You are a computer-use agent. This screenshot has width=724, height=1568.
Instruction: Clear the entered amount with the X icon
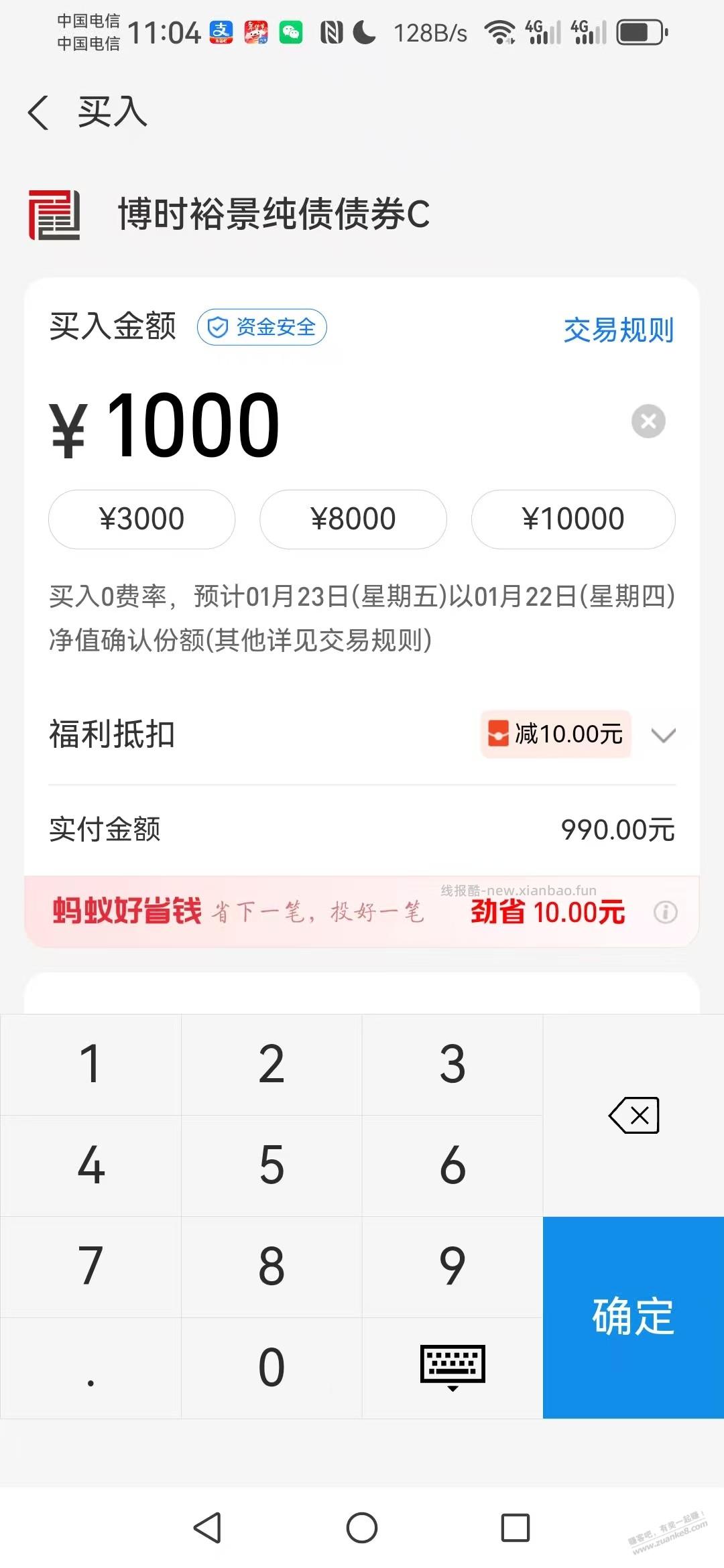pyautogui.click(x=646, y=421)
